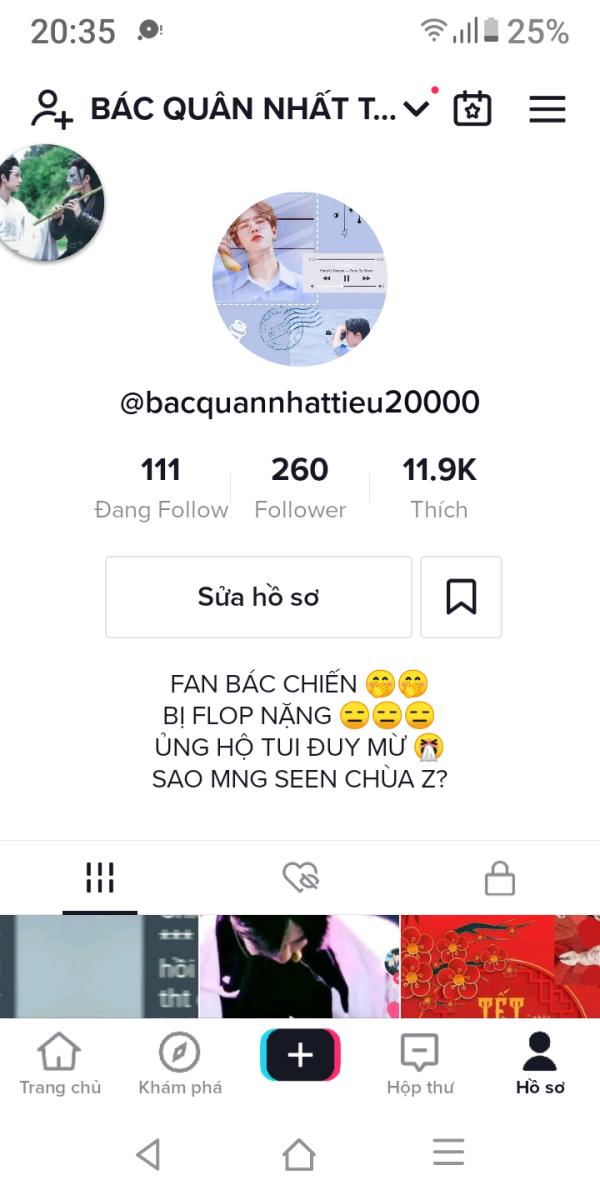The image size is (600, 1200).
Task: Open the hamburger menu
Action: pyautogui.click(x=547, y=109)
